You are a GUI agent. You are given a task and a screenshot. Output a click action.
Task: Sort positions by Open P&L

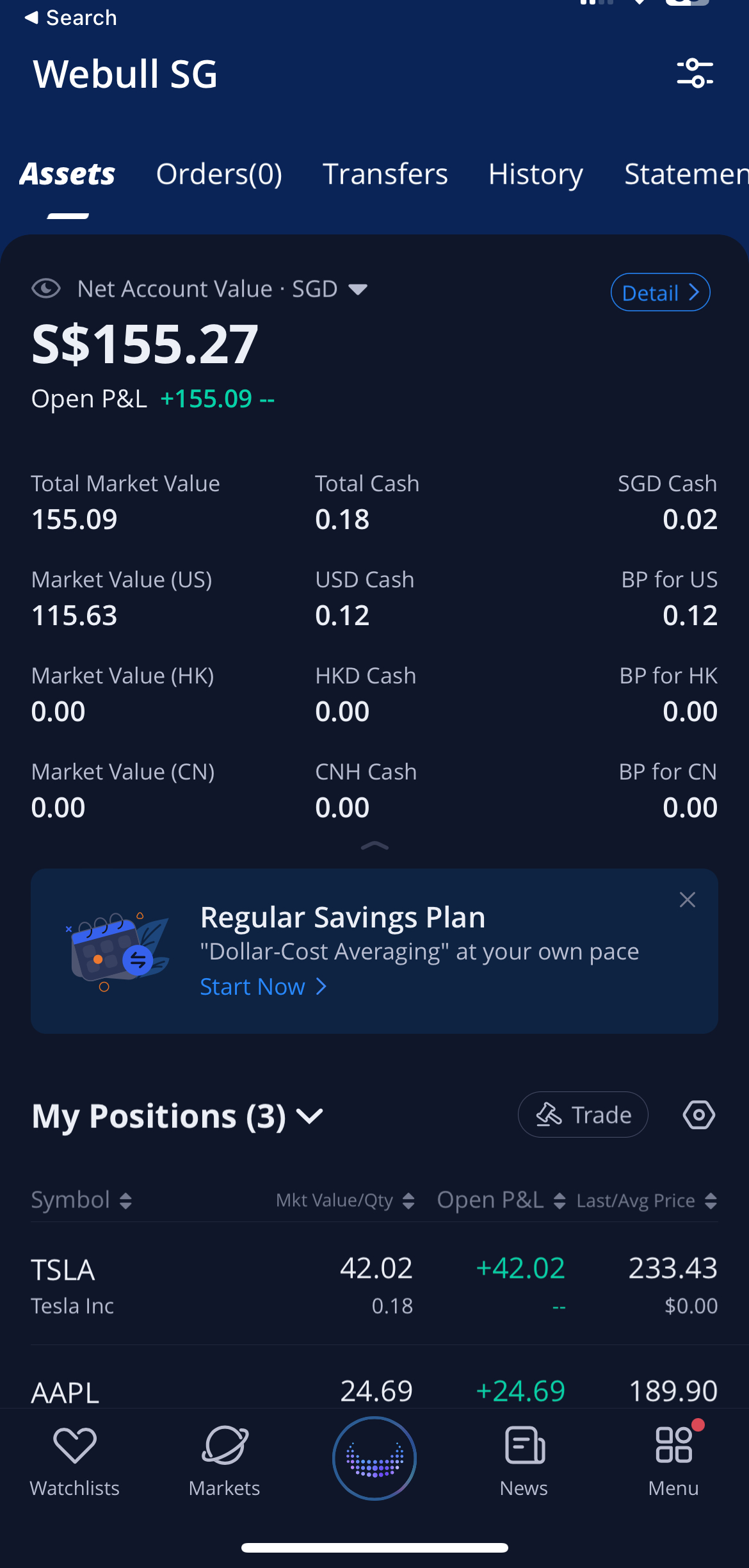point(501,1200)
